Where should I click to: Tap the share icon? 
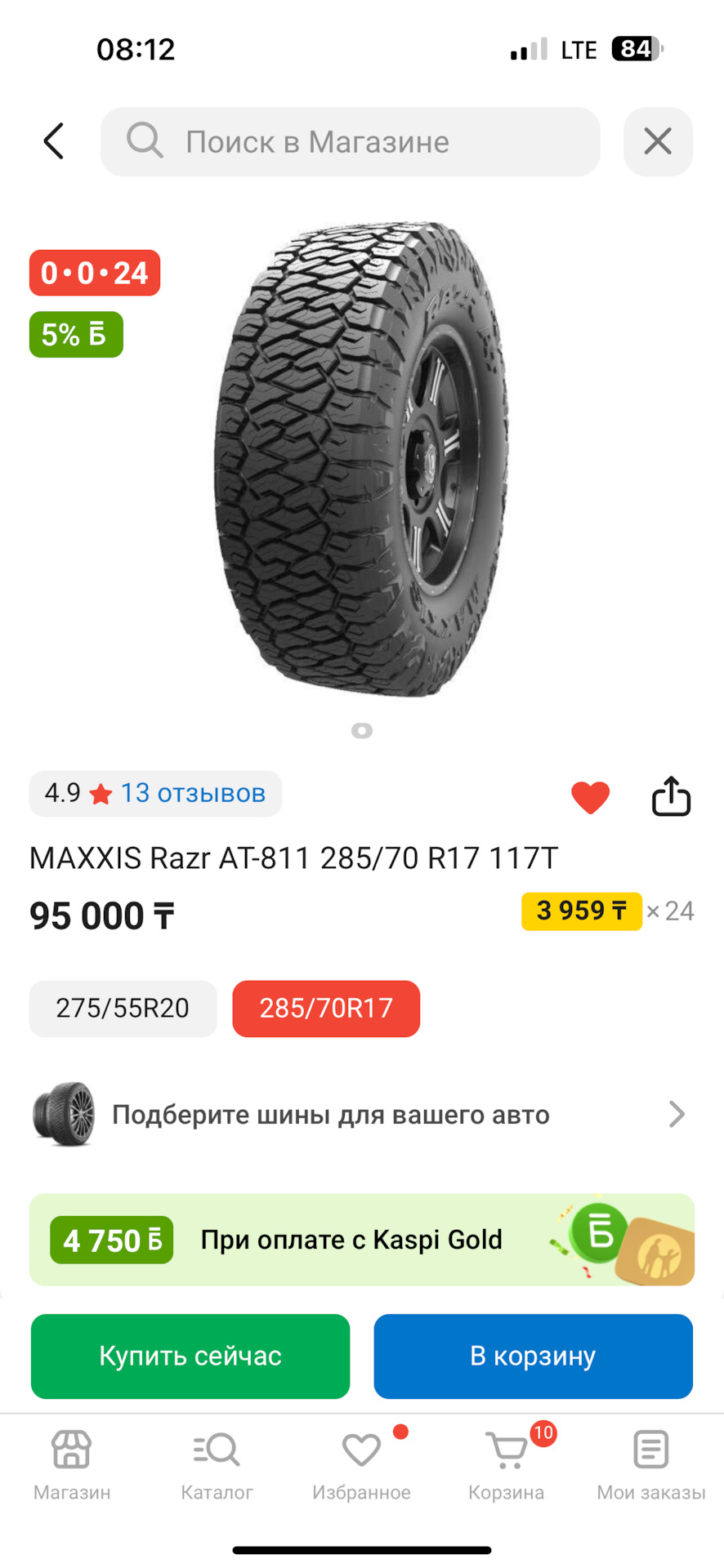670,795
